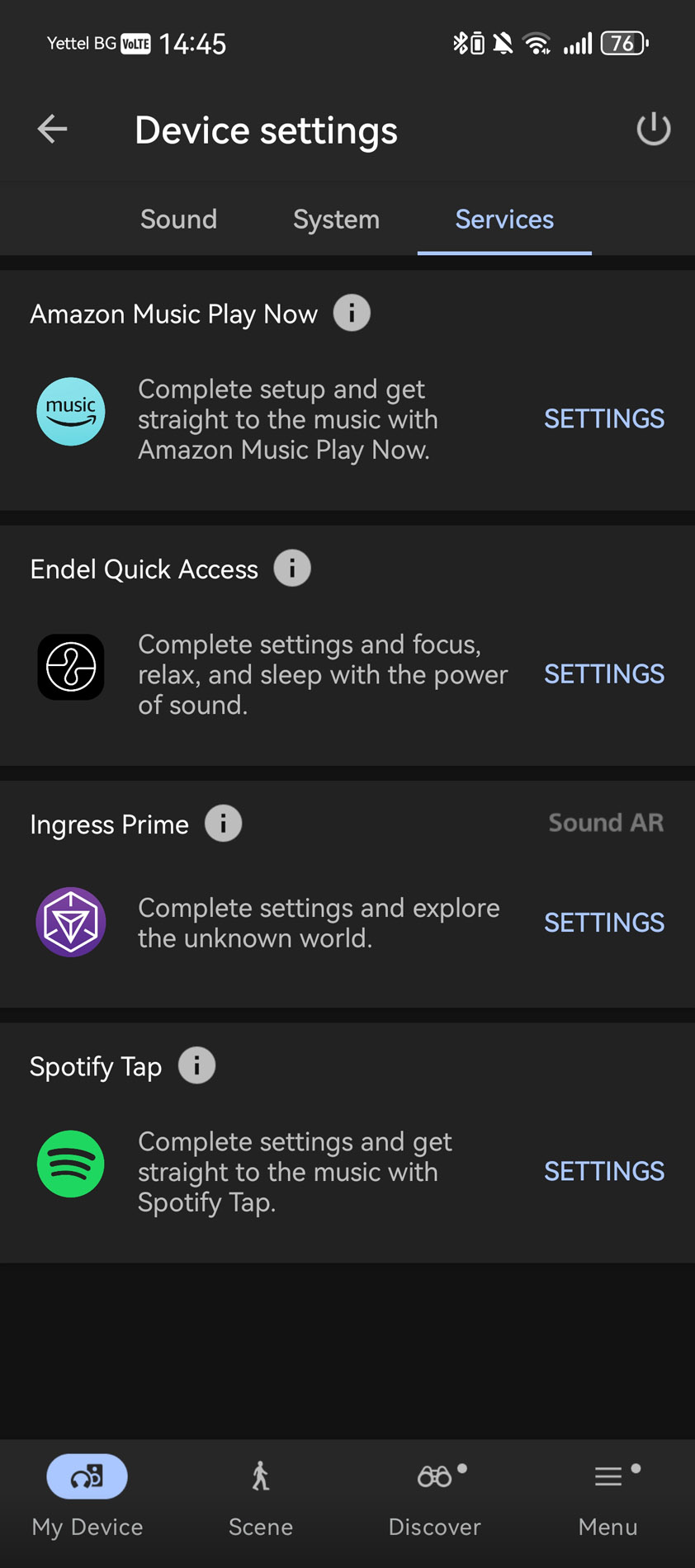Open Spotify Tap settings

pyautogui.click(x=603, y=1171)
